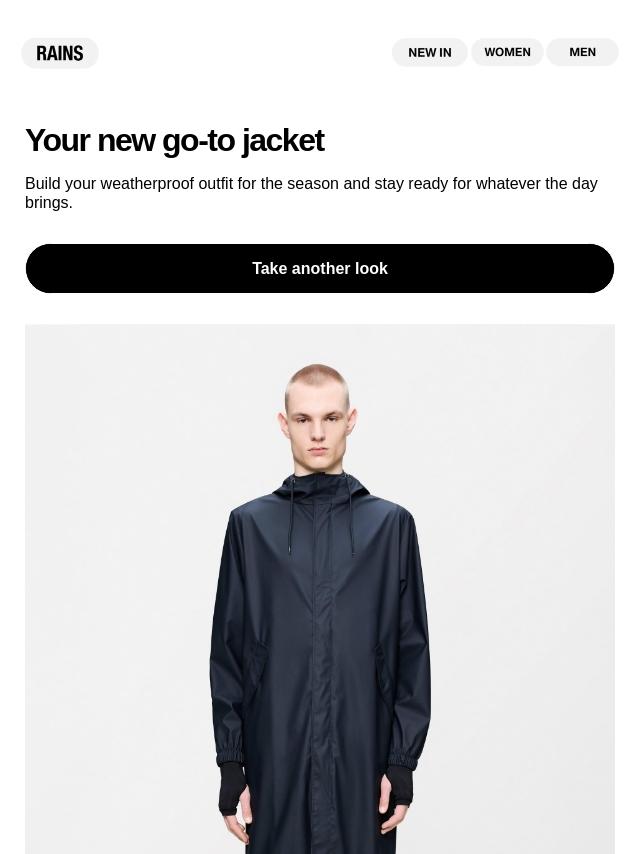Tap the Take another look button
The image size is (640, 854).
pyautogui.click(x=320, y=268)
